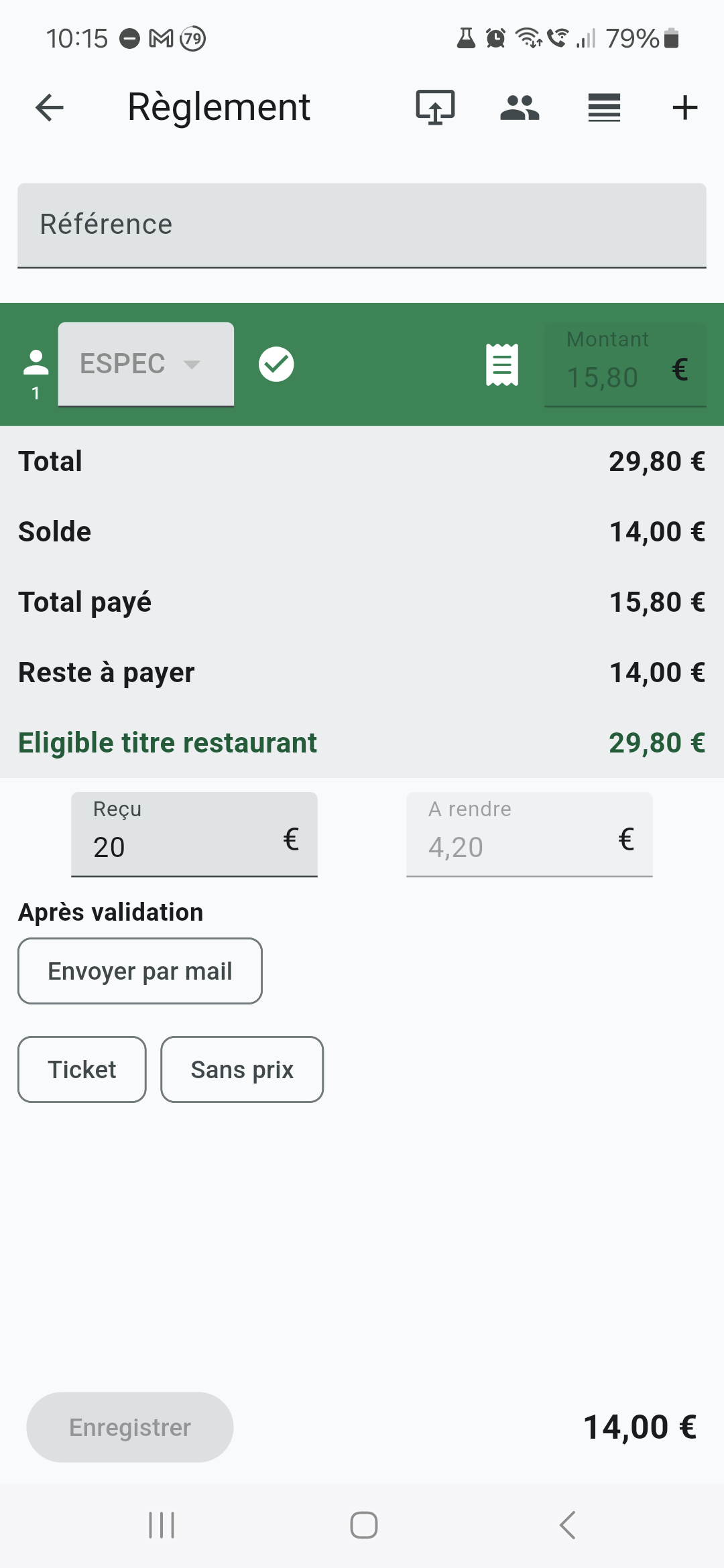The width and height of the screenshot is (724, 1568).
Task: Edit the Montant amount field
Action: (x=625, y=365)
